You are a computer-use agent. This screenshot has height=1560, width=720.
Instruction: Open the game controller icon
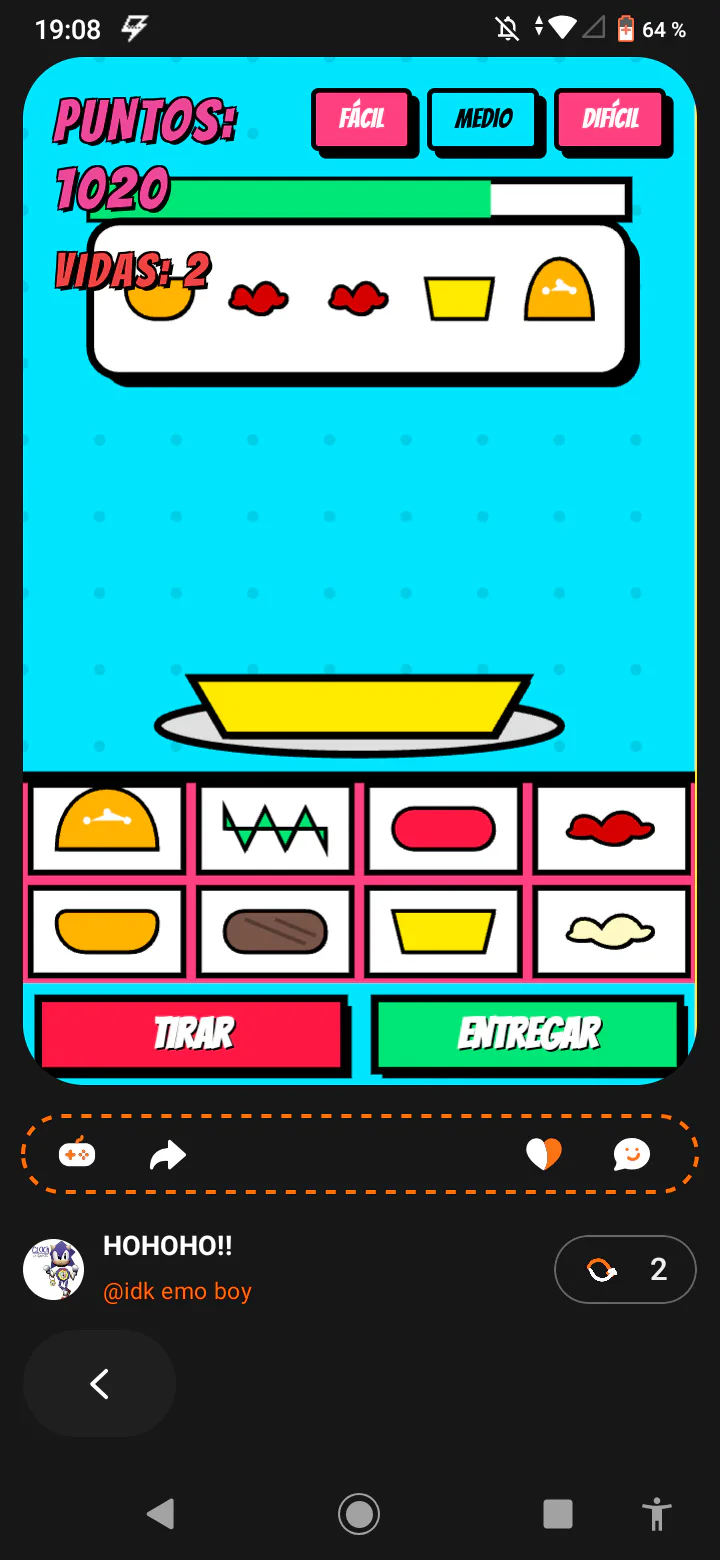(x=77, y=1154)
